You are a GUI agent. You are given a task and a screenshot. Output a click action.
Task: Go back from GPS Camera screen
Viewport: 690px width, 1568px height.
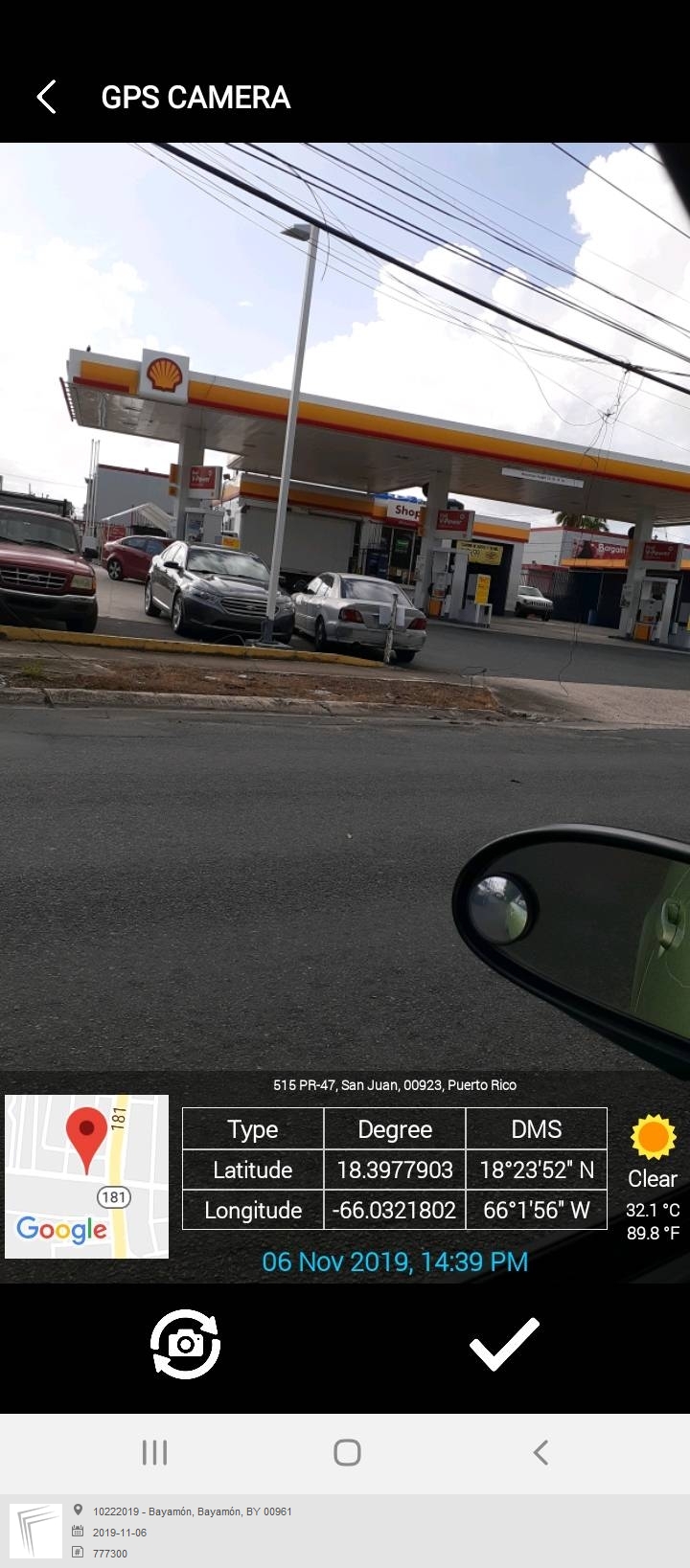pos(46,97)
